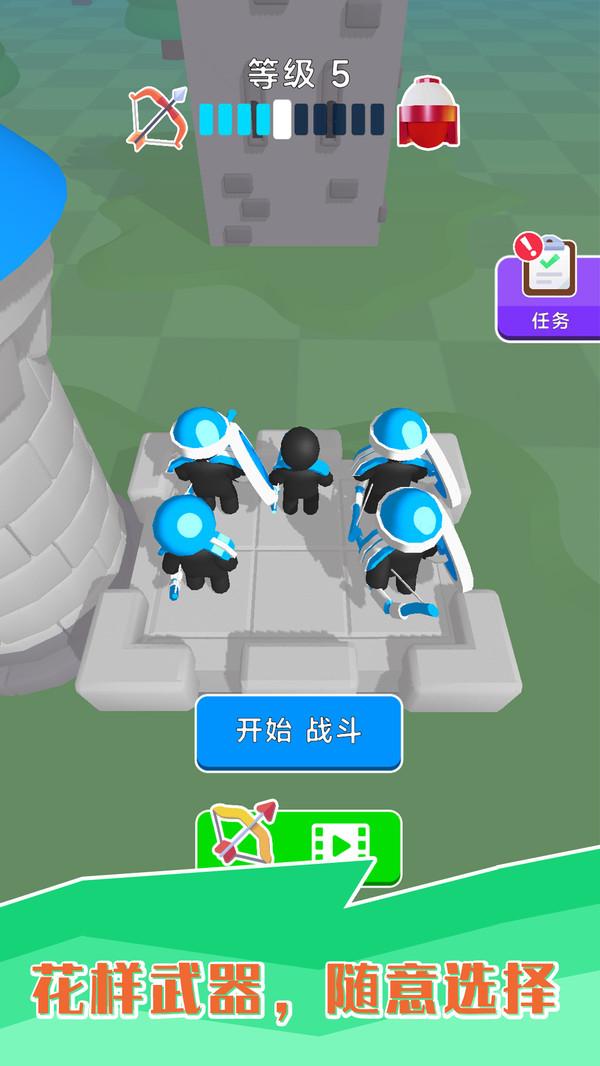
Task: Watch video ad for bow weapon
Action: coord(298,846)
